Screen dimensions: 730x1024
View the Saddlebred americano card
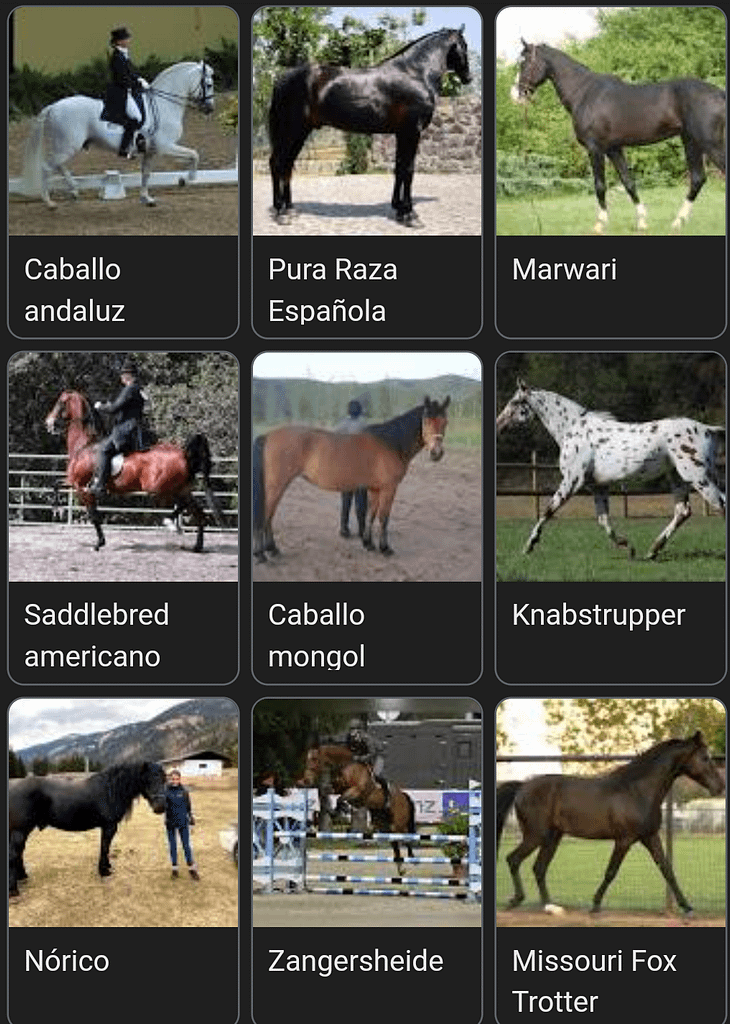[123, 517]
